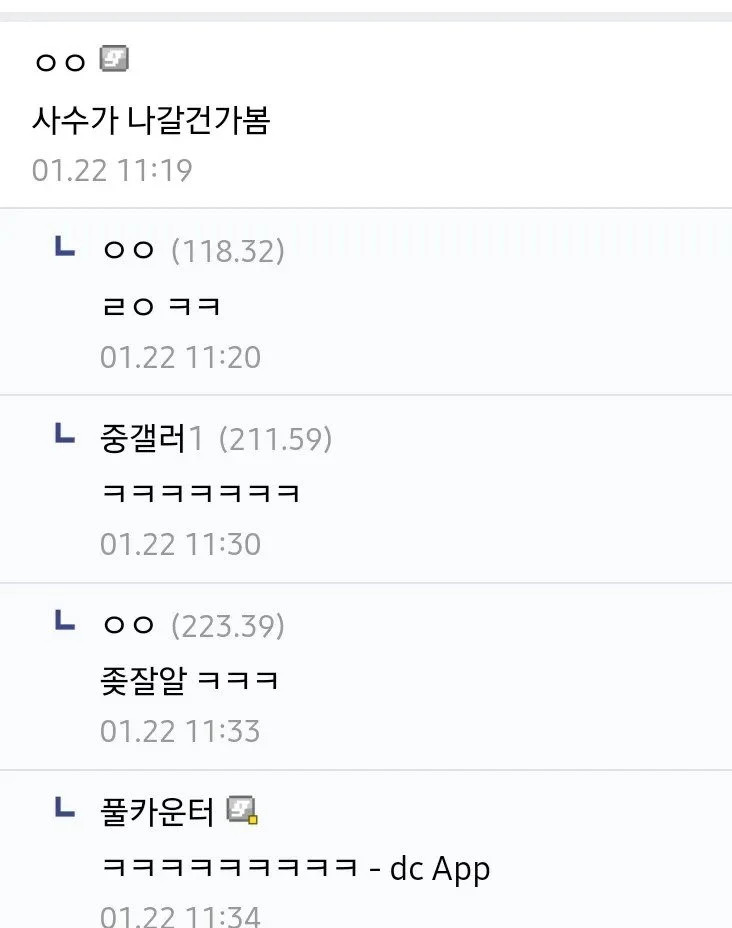Open the top commenter ㅇㅇ's gallog icon

(115, 60)
